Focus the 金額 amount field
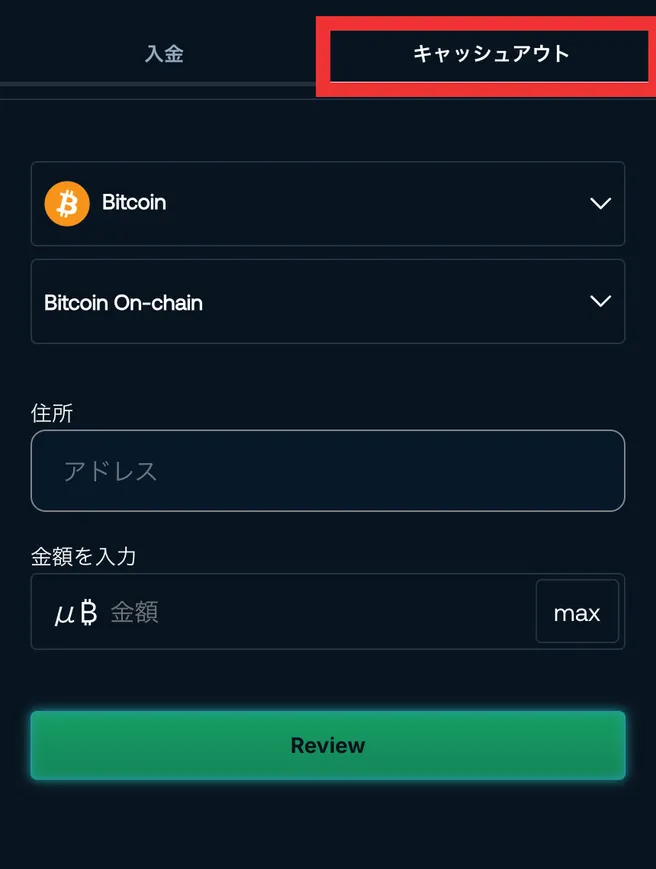The height and width of the screenshot is (869, 656). click(310, 612)
